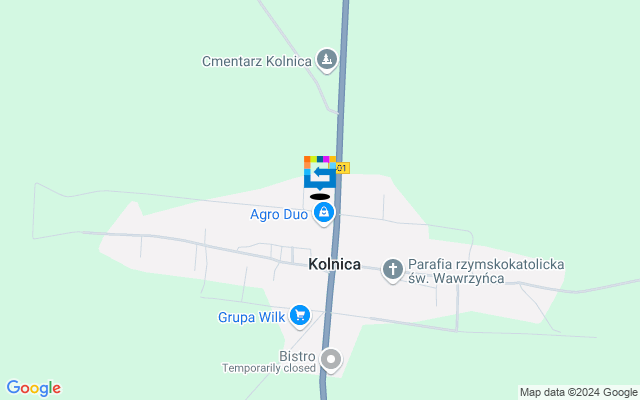640x400 pixels.
Task: View the temporarily closed Bistro pin
Action: pos(331,358)
